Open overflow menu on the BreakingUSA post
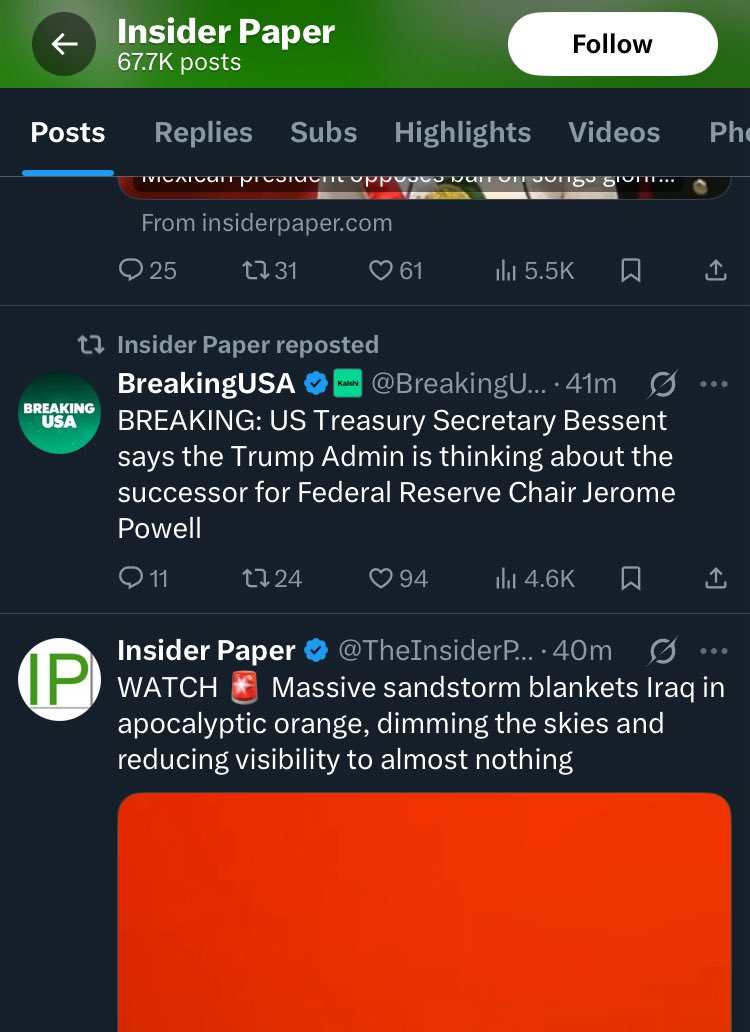This screenshot has height=1032, width=750. coord(714,383)
